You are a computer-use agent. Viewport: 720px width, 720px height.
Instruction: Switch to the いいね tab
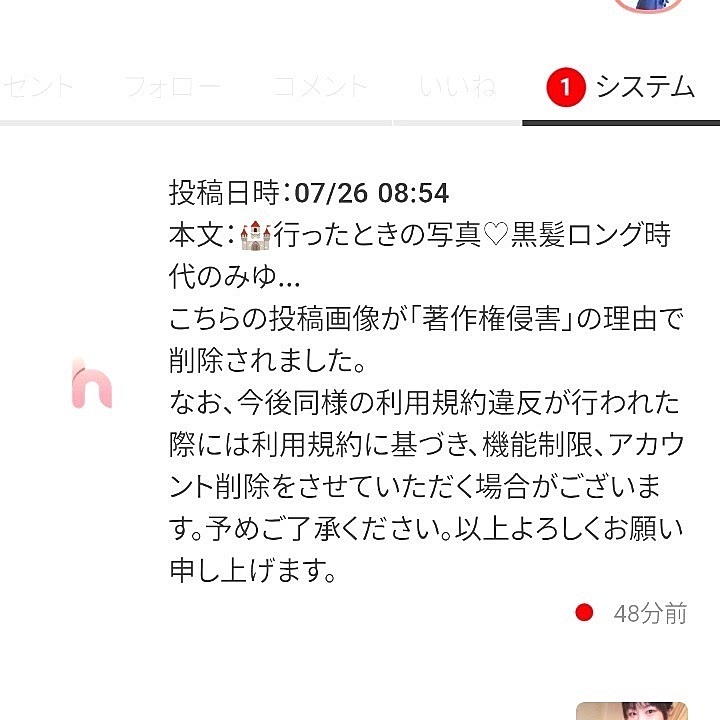click(x=457, y=87)
